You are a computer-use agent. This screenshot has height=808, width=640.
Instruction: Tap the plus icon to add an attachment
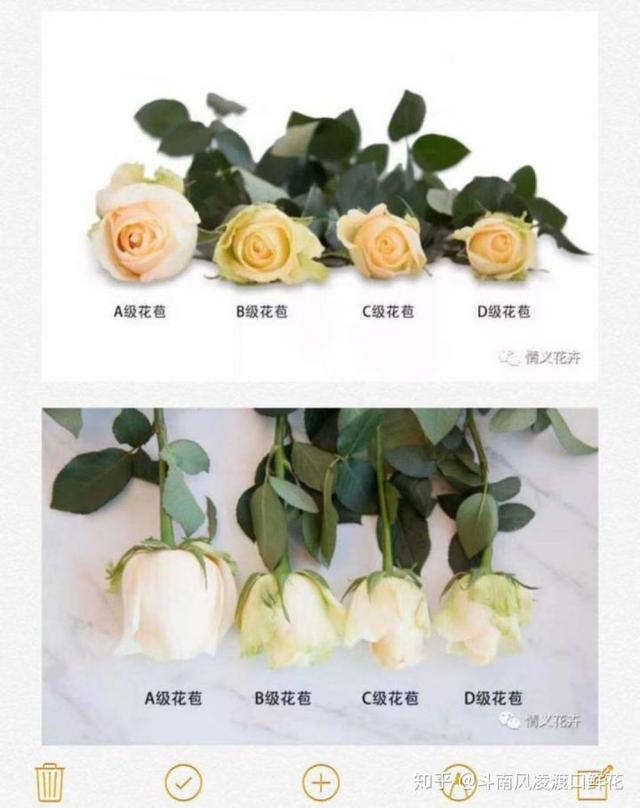point(320,781)
